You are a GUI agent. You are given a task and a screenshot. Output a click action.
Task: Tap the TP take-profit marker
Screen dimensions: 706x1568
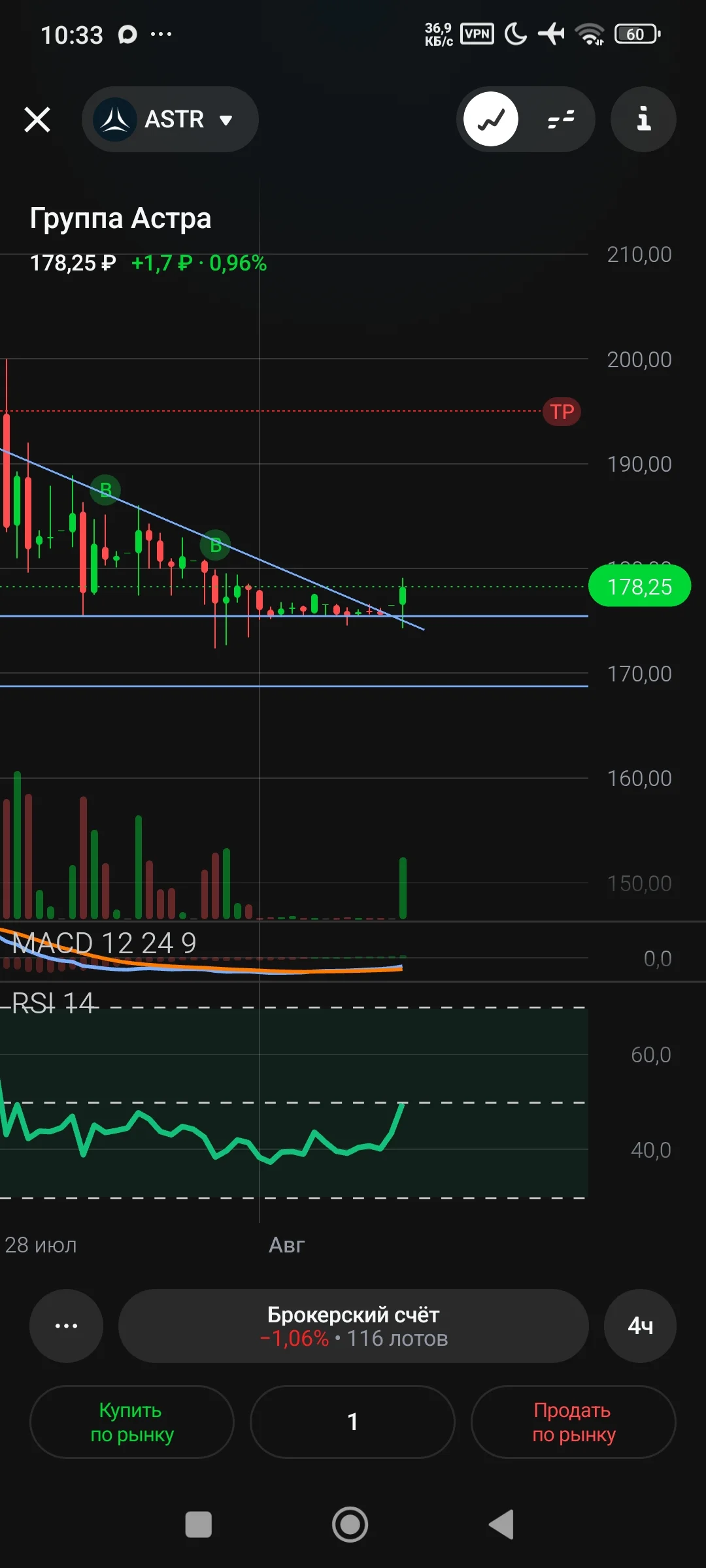point(562,412)
